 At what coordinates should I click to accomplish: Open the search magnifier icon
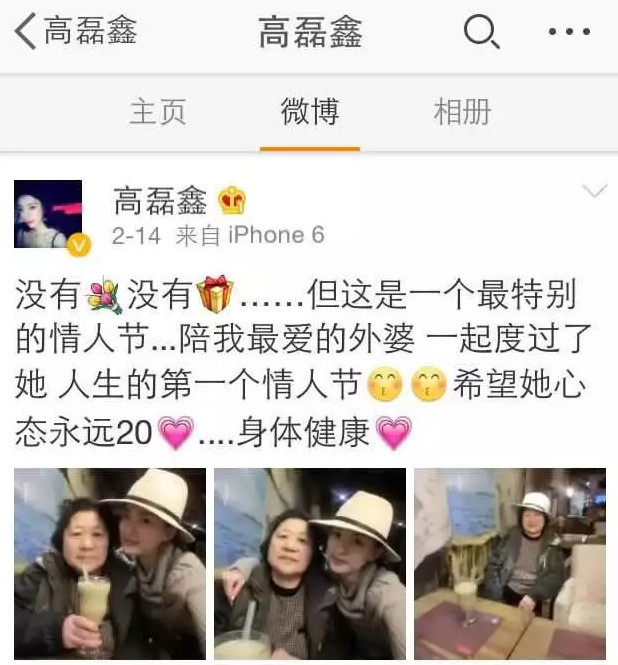pos(481,33)
